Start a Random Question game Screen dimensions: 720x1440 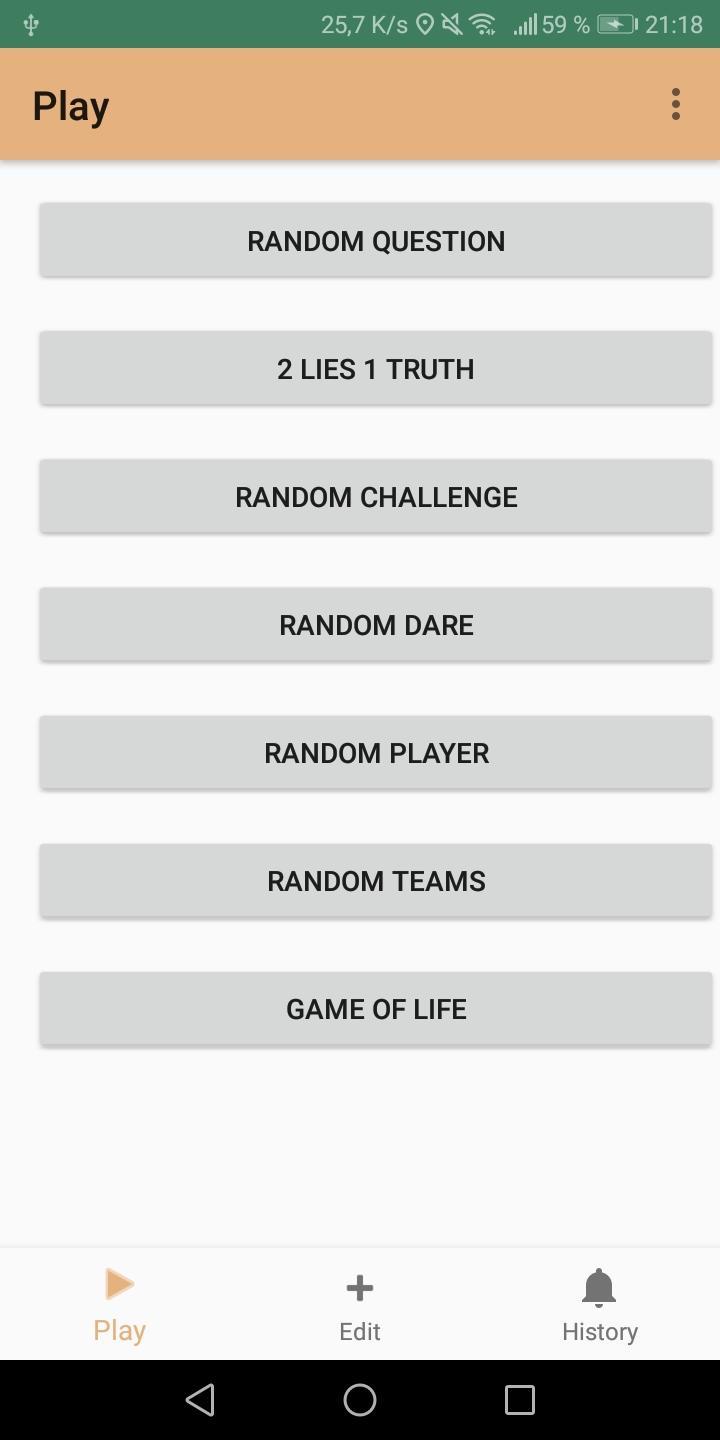376,241
